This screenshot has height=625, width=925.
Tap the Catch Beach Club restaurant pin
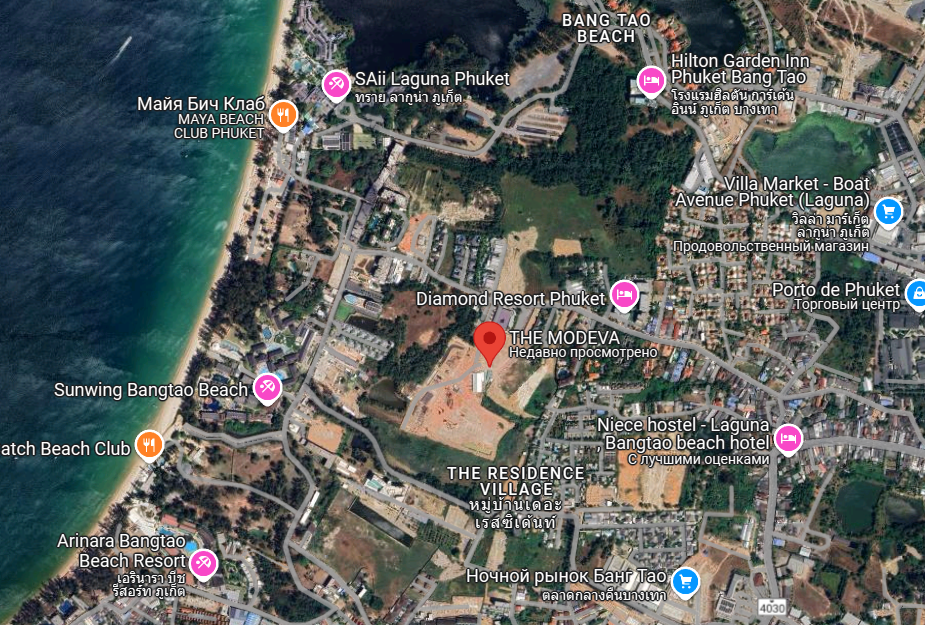point(149,444)
